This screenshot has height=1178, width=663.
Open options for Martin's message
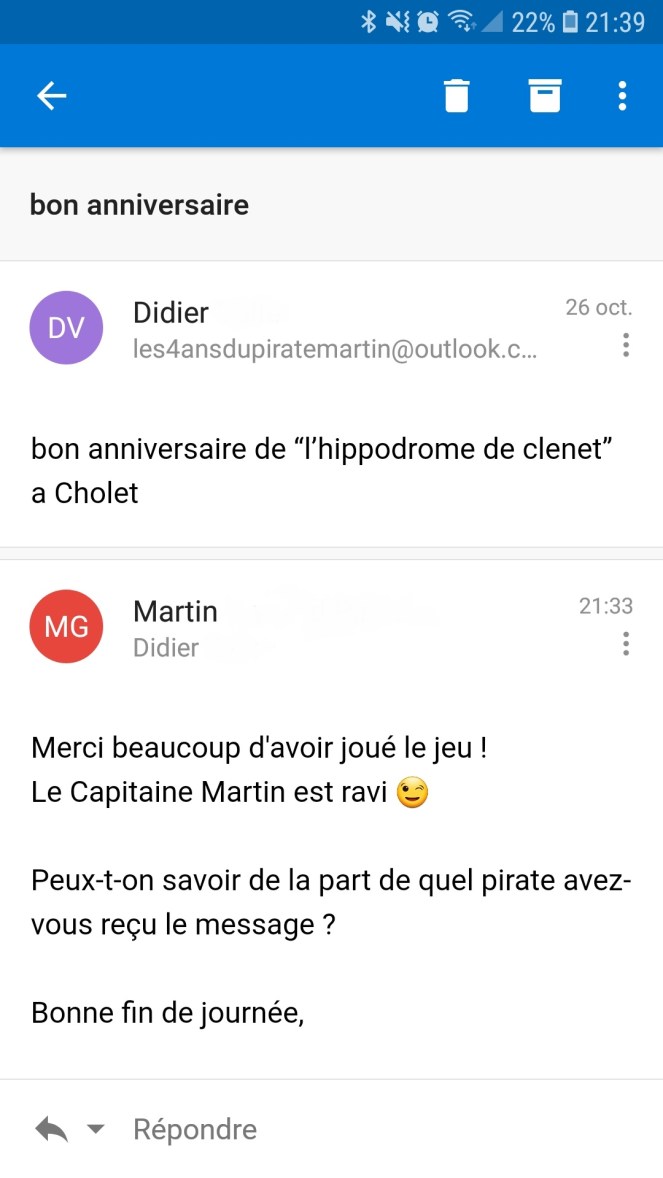pyautogui.click(x=626, y=643)
